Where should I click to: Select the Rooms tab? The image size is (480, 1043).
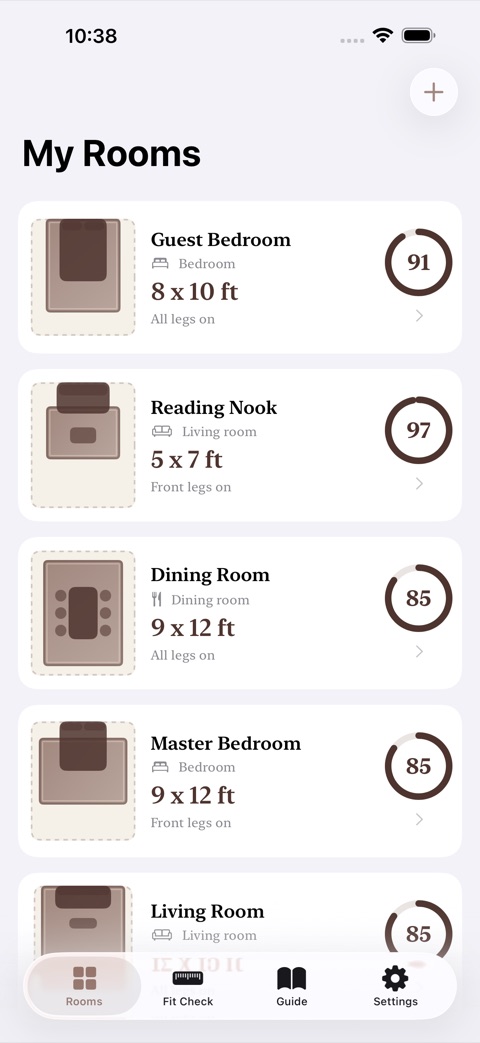pyautogui.click(x=84, y=987)
